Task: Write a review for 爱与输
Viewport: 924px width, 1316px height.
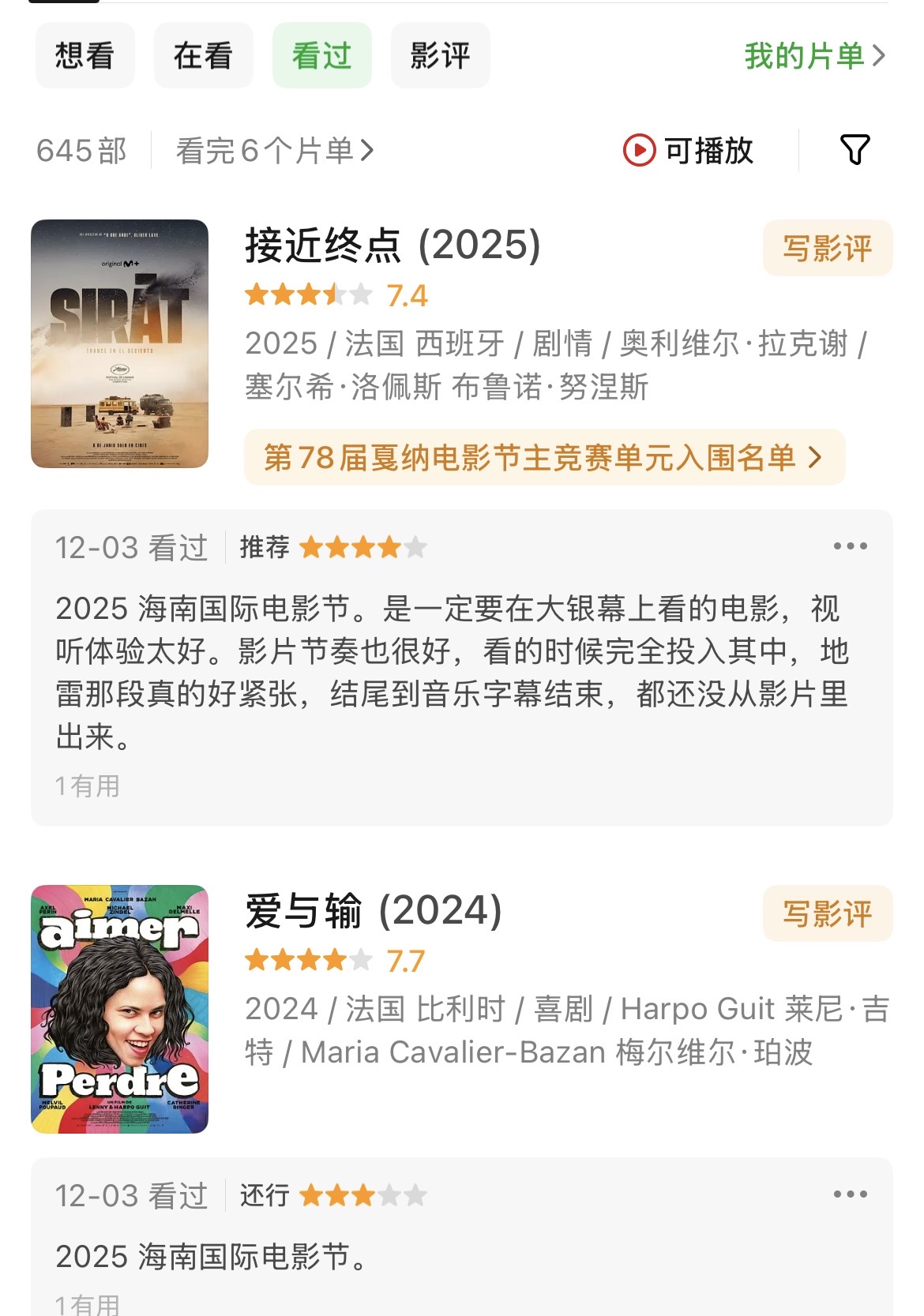Action: click(x=827, y=913)
